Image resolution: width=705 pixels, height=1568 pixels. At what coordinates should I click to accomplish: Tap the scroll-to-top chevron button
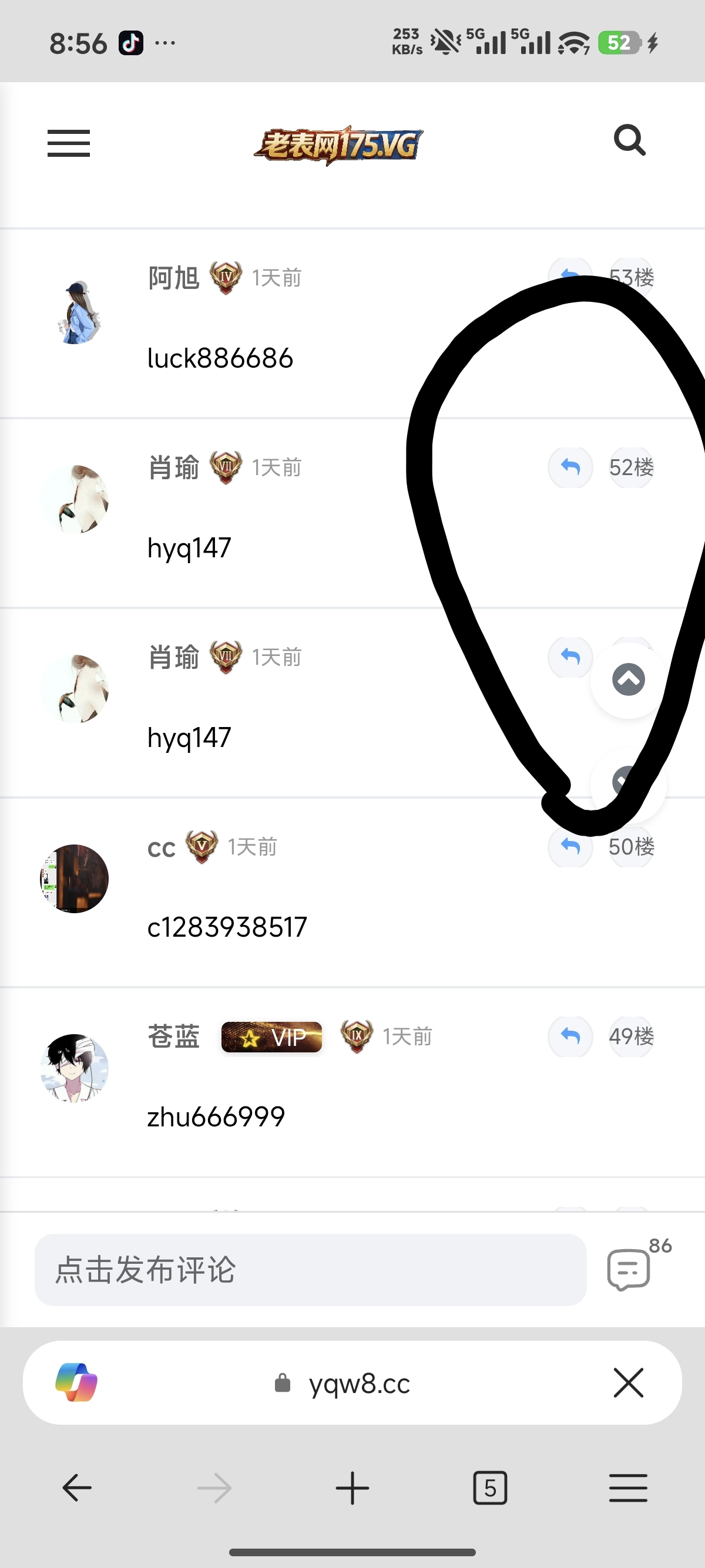[x=628, y=680]
